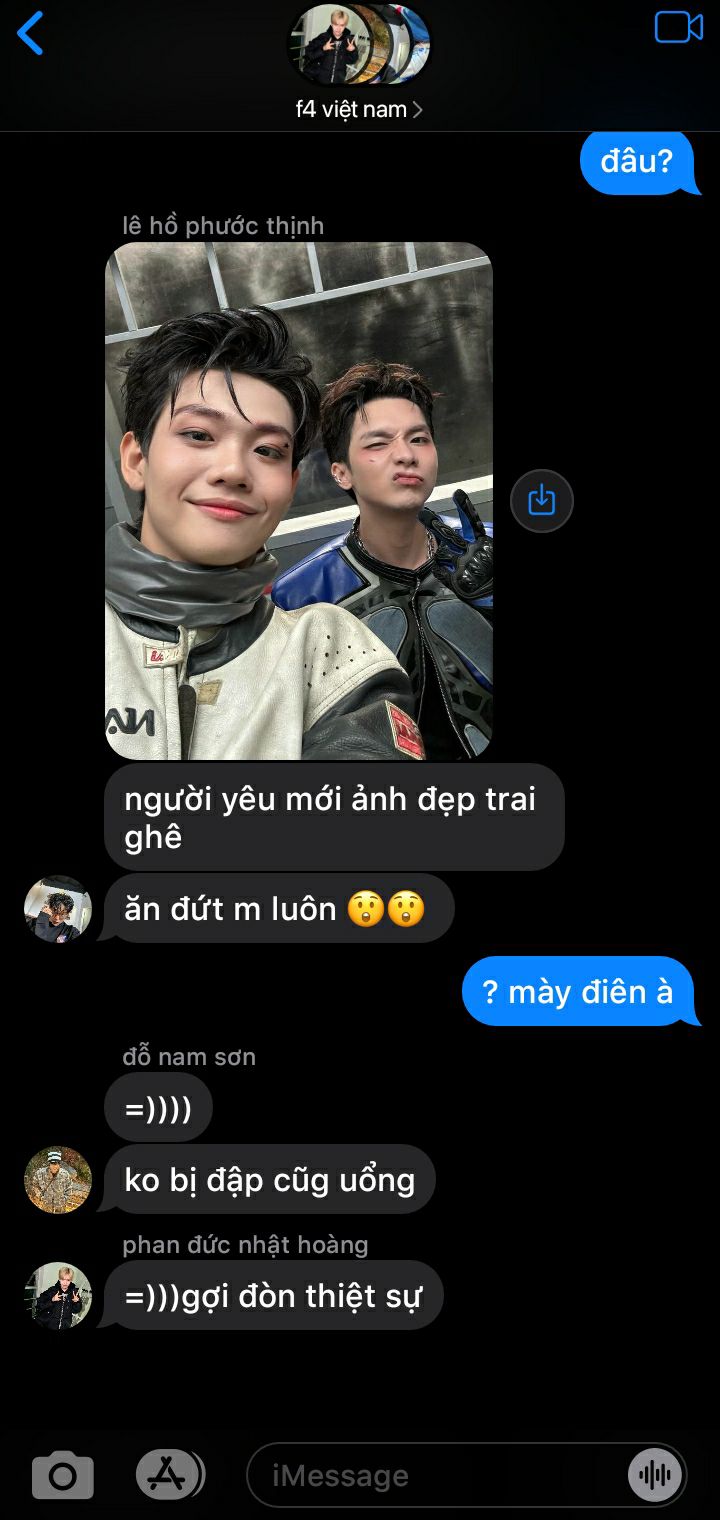The width and height of the screenshot is (720, 1520).
Task: Open the selfie photo from lê hồ phước thịnh
Action: [298, 500]
